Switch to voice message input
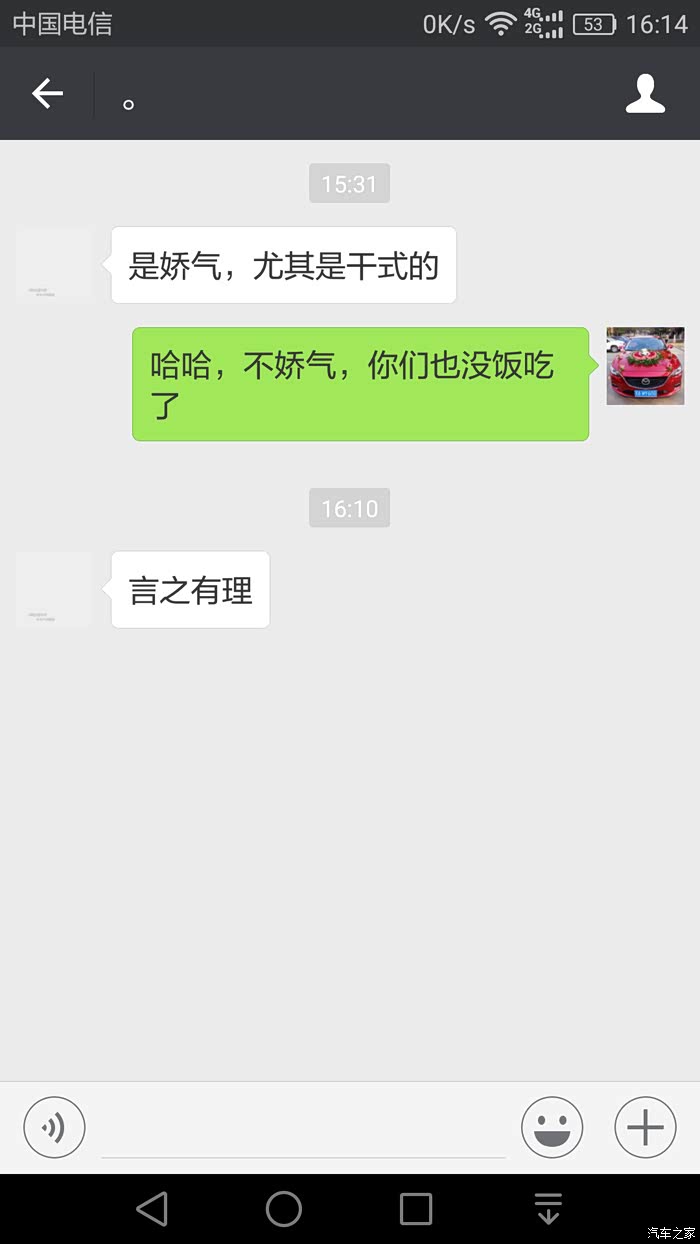The height and width of the screenshot is (1244, 700). pyautogui.click(x=54, y=1128)
